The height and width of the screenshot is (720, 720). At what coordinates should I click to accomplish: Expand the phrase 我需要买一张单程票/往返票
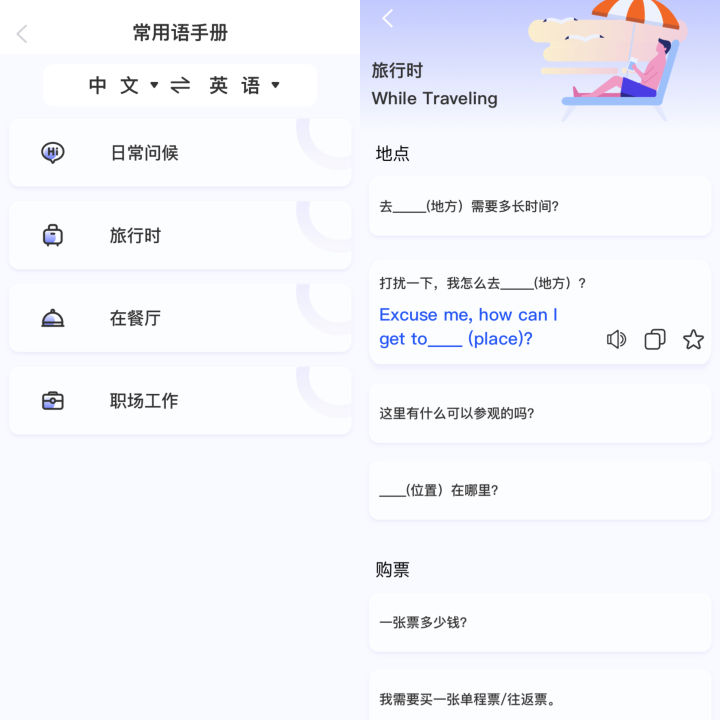point(539,698)
